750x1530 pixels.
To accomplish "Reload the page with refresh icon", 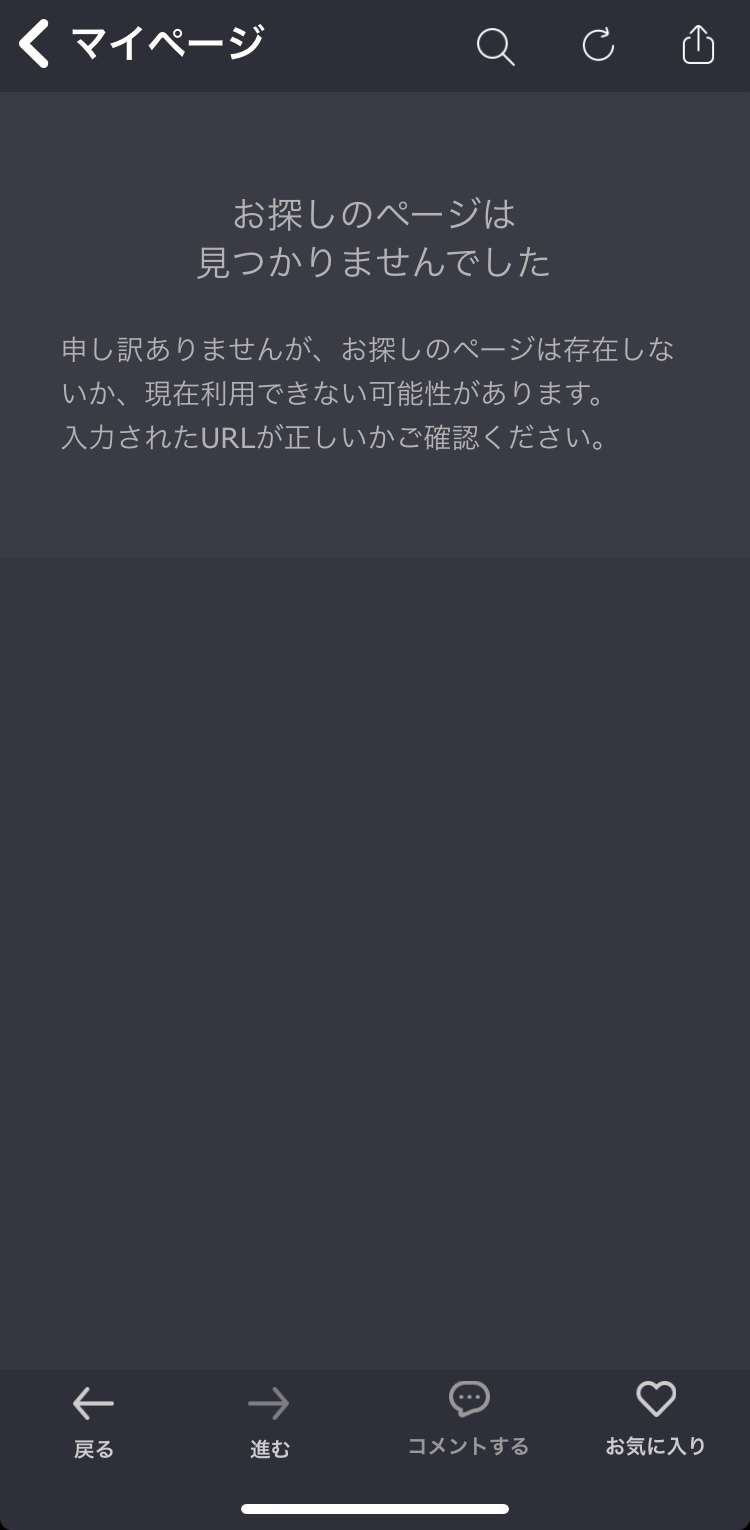I will tap(598, 45).
